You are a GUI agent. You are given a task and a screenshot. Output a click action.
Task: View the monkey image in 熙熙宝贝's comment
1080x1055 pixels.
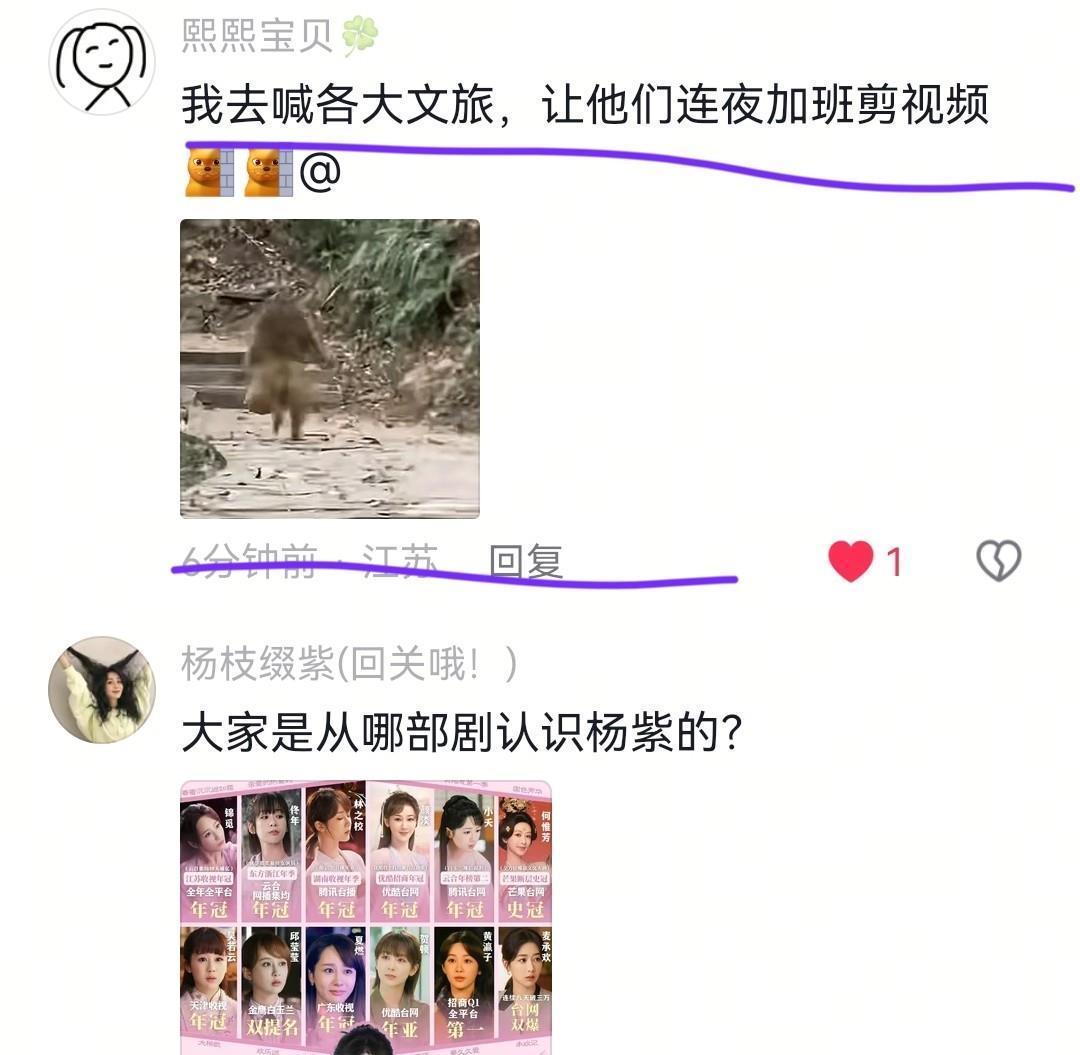(x=329, y=368)
